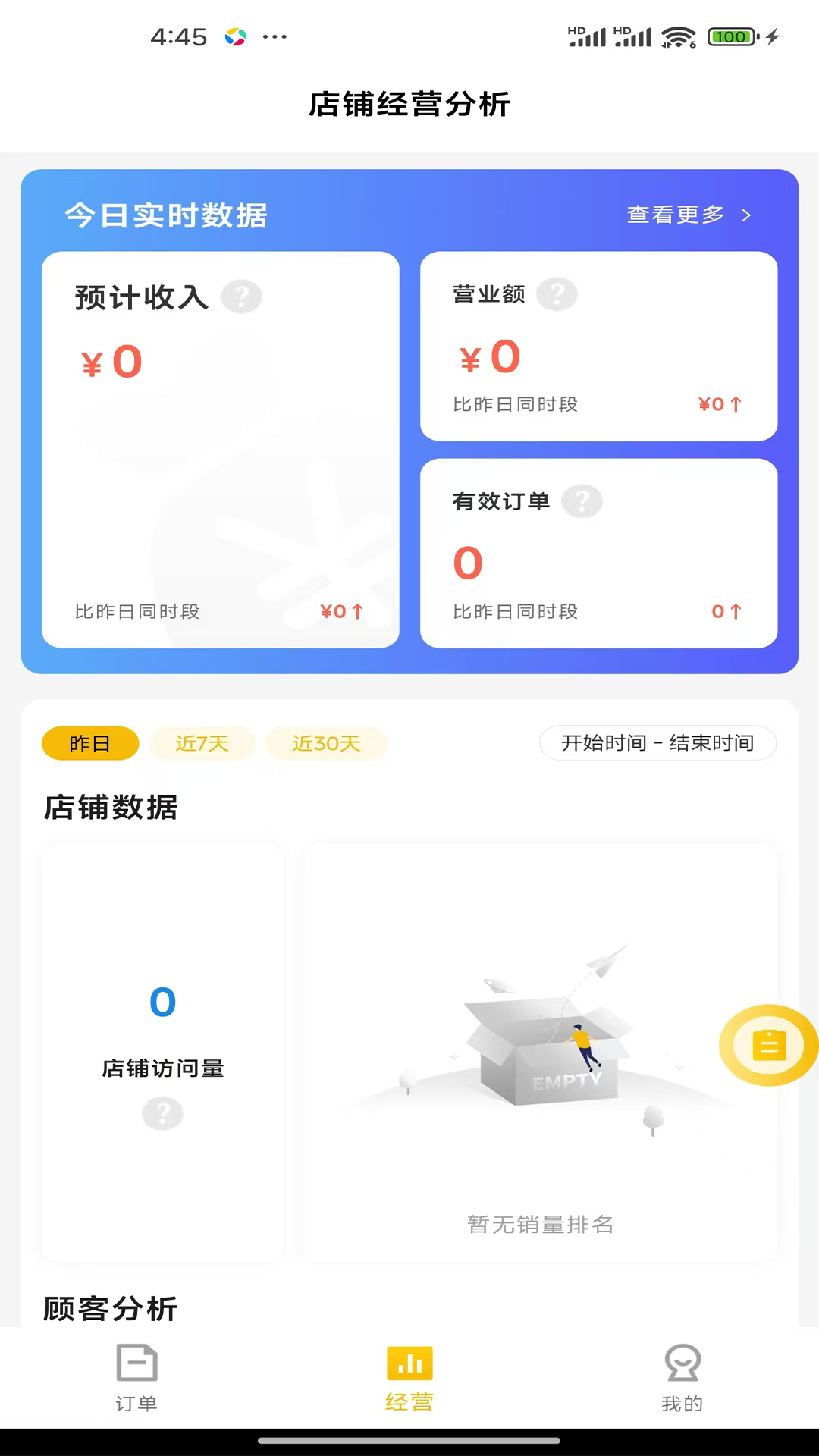This screenshot has height=1456, width=819.
Task: Open help for 有效订单 metric
Action: (x=582, y=500)
